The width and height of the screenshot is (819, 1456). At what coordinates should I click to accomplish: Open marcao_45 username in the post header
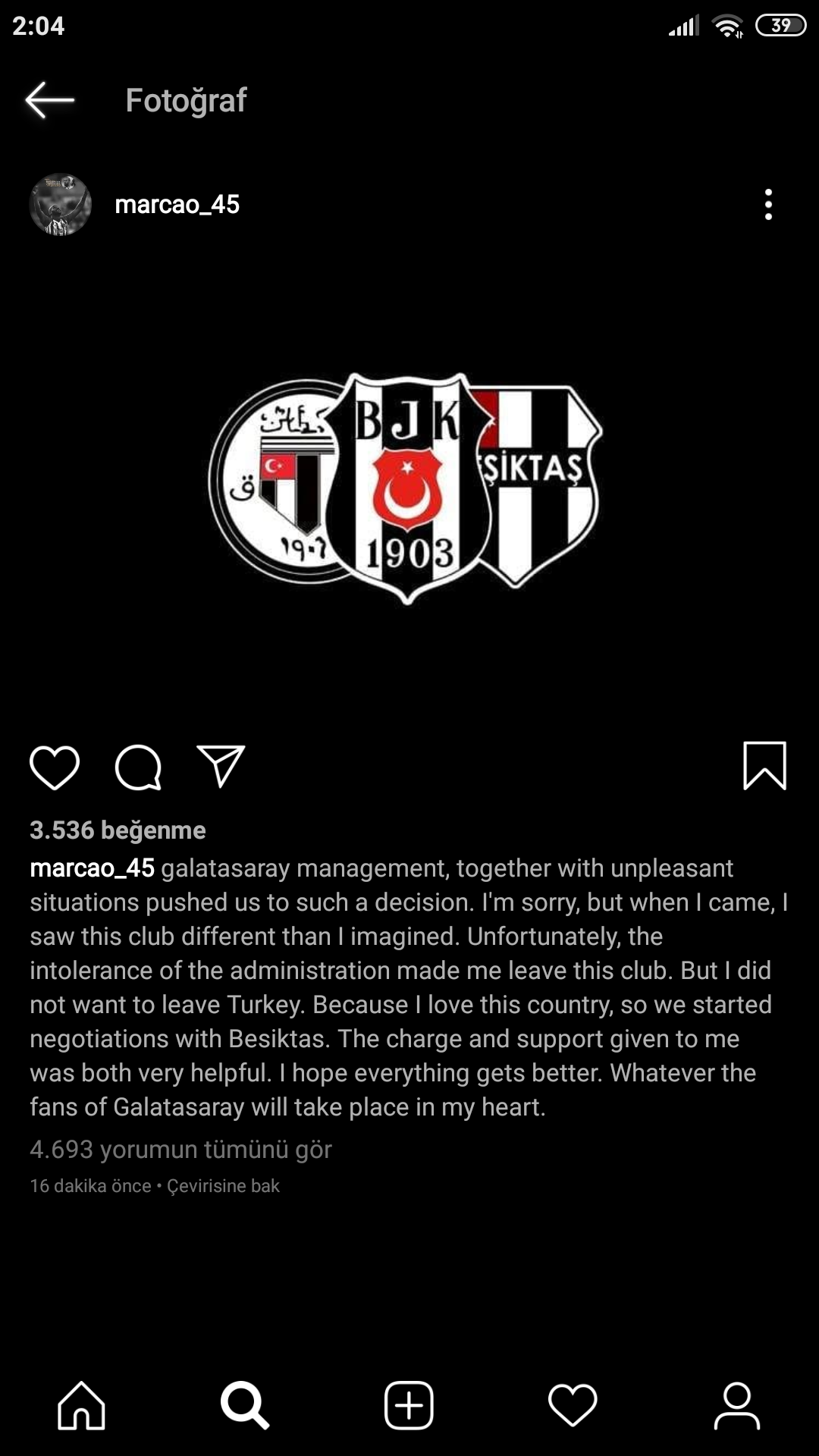(177, 205)
